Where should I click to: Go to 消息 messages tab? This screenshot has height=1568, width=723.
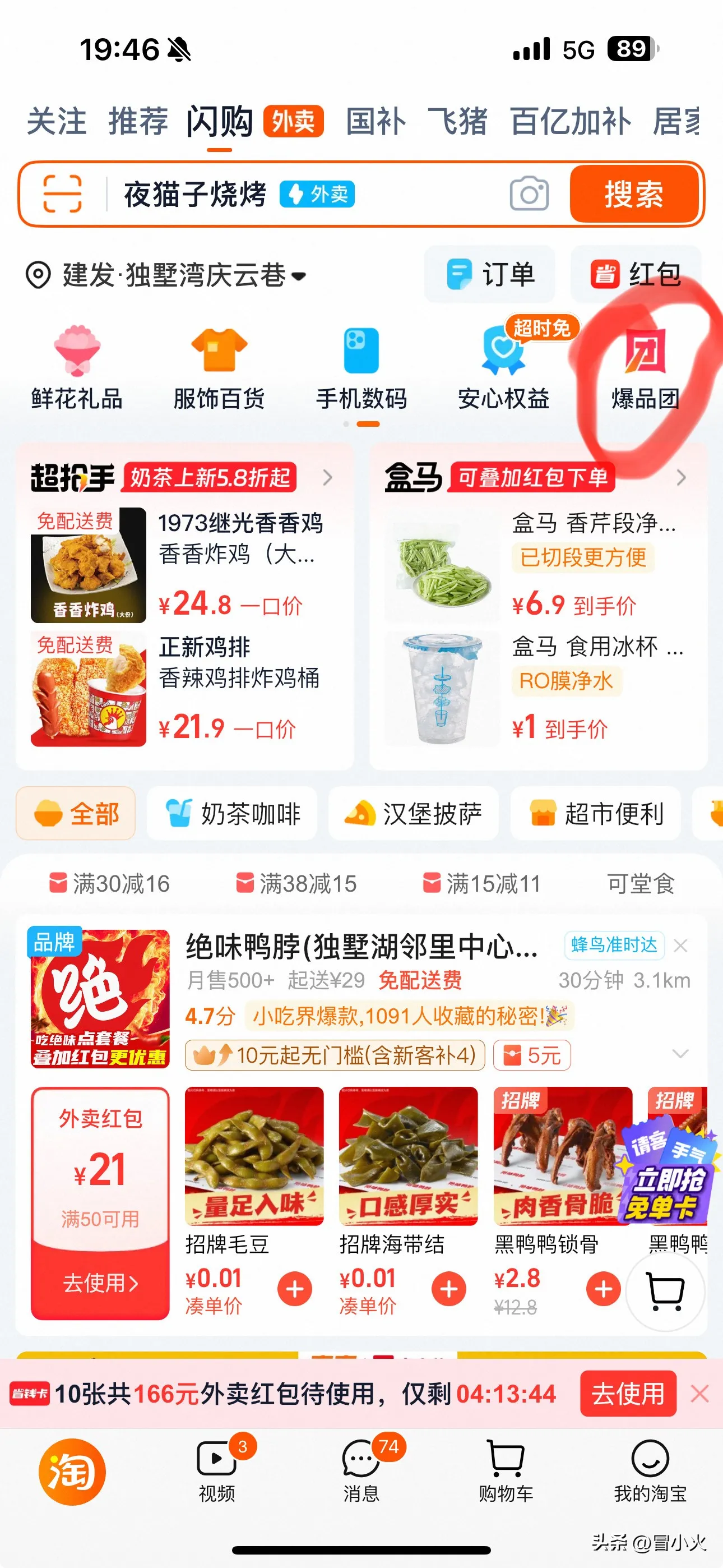(361, 1470)
